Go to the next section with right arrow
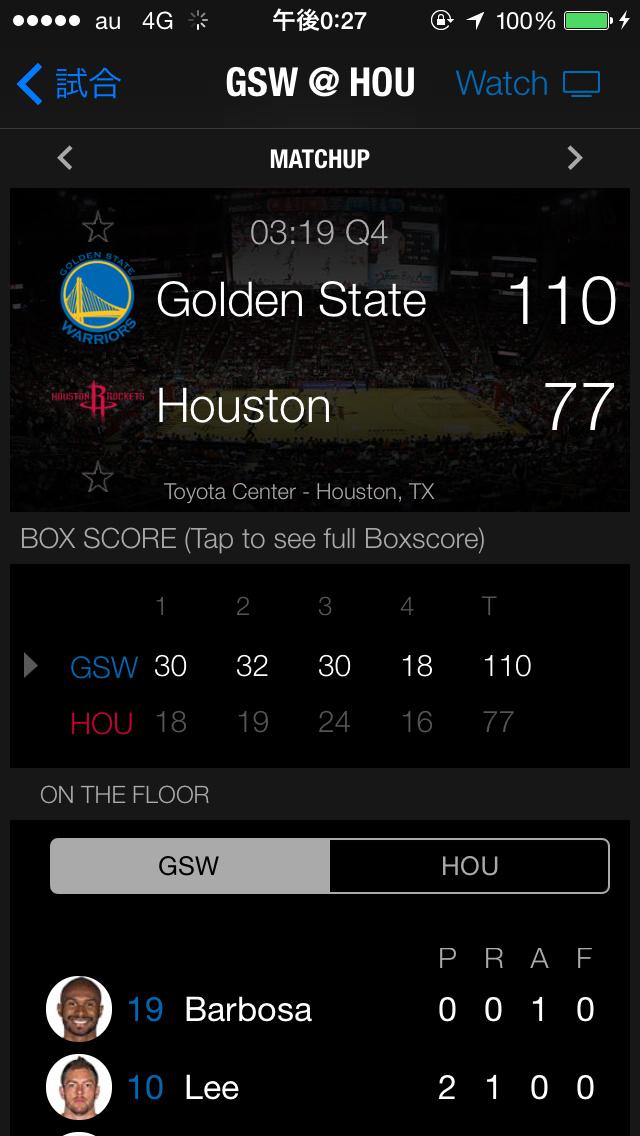The width and height of the screenshot is (640, 1136). click(574, 158)
